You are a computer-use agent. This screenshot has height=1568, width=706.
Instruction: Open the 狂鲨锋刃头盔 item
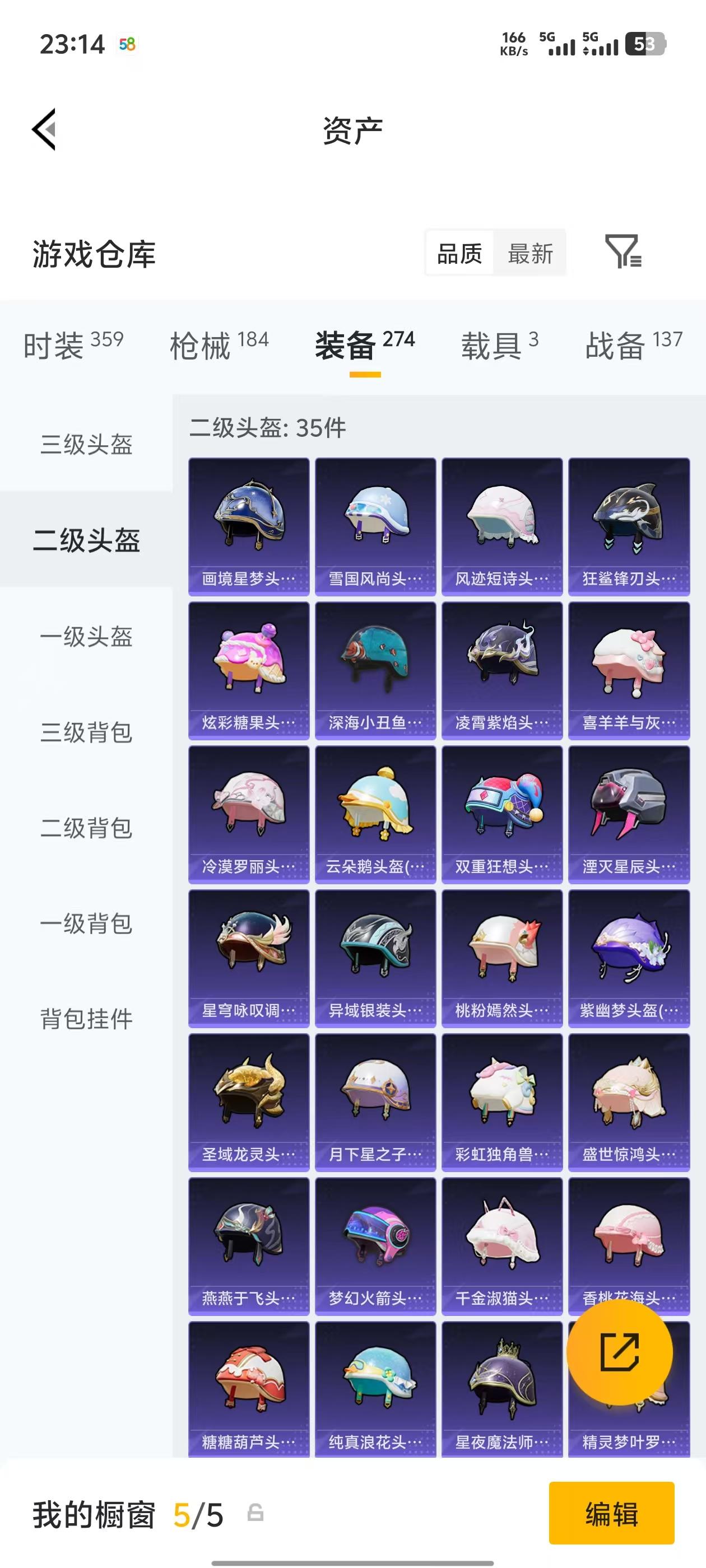[628, 524]
